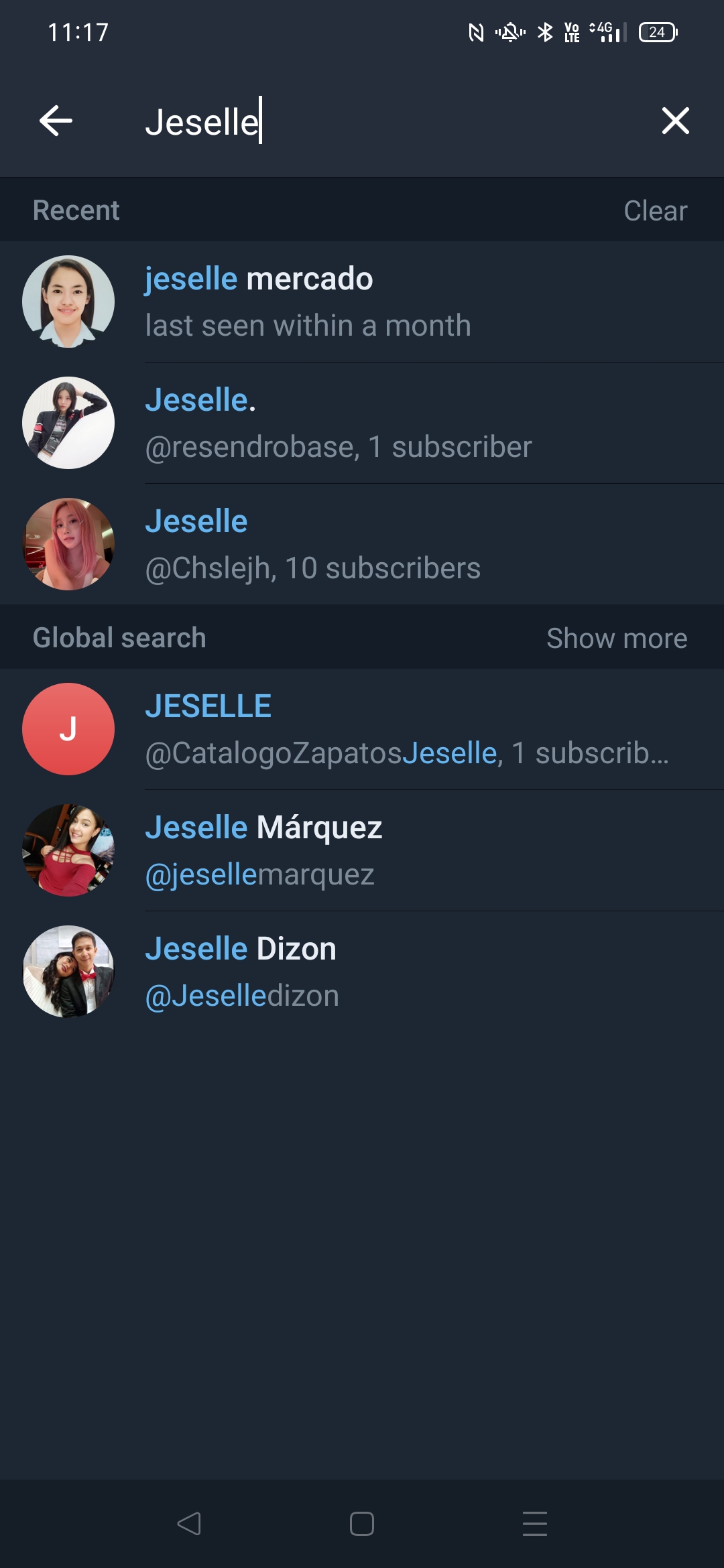Image resolution: width=724 pixels, height=1568 pixels.
Task: Open jeselle mercado's chat
Action: pyautogui.click(x=362, y=302)
